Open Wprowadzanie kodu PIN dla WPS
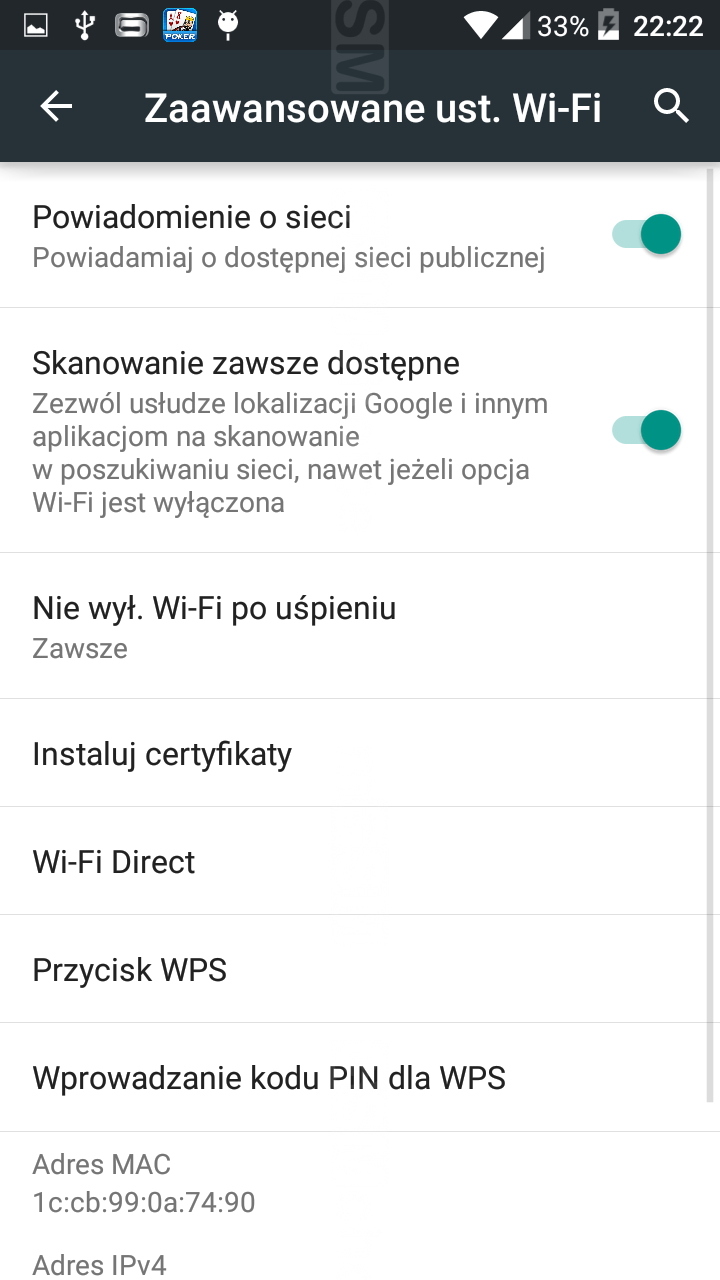The width and height of the screenshot is (720, 1280). point(360,1077)
